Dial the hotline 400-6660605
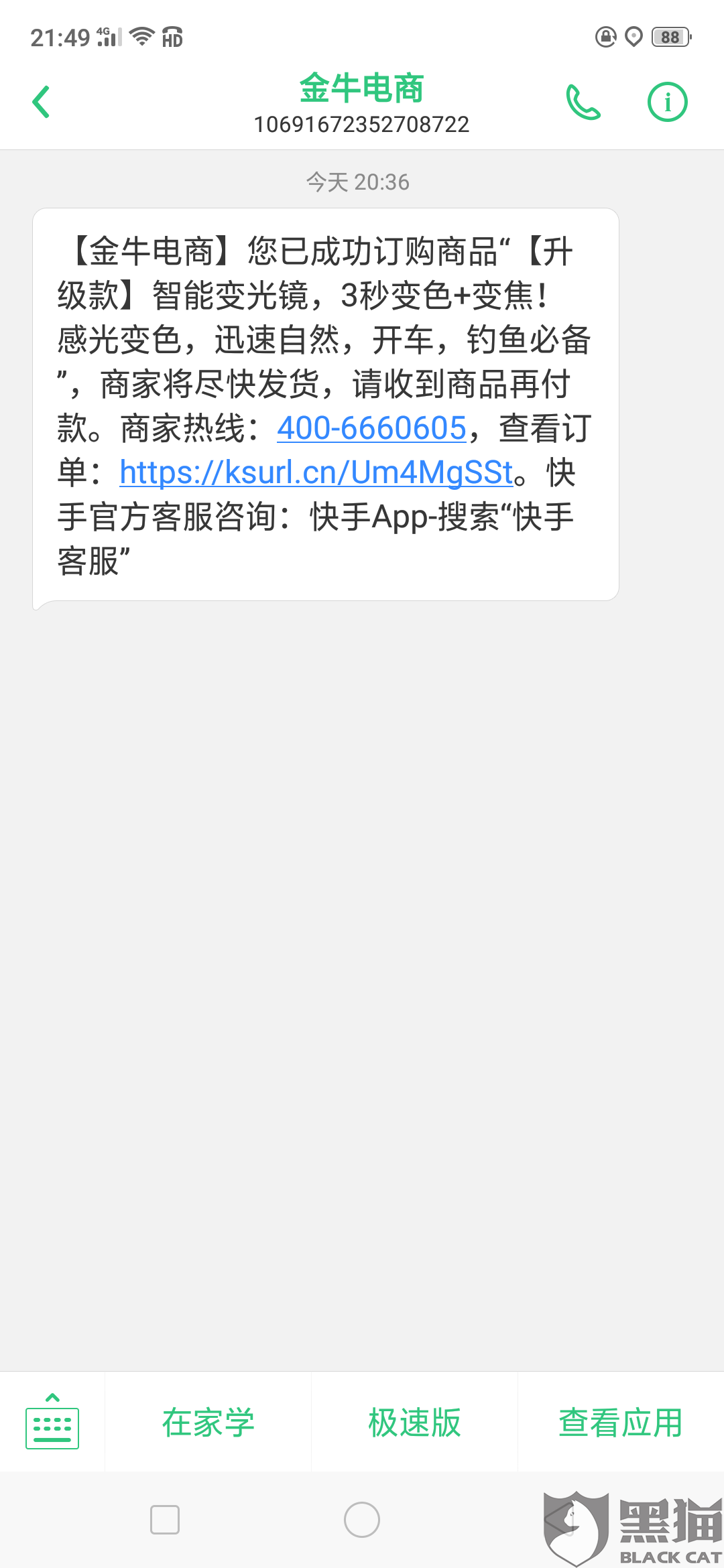The width and height of the screenshot is (724, 1568). [x=371, y=428]
